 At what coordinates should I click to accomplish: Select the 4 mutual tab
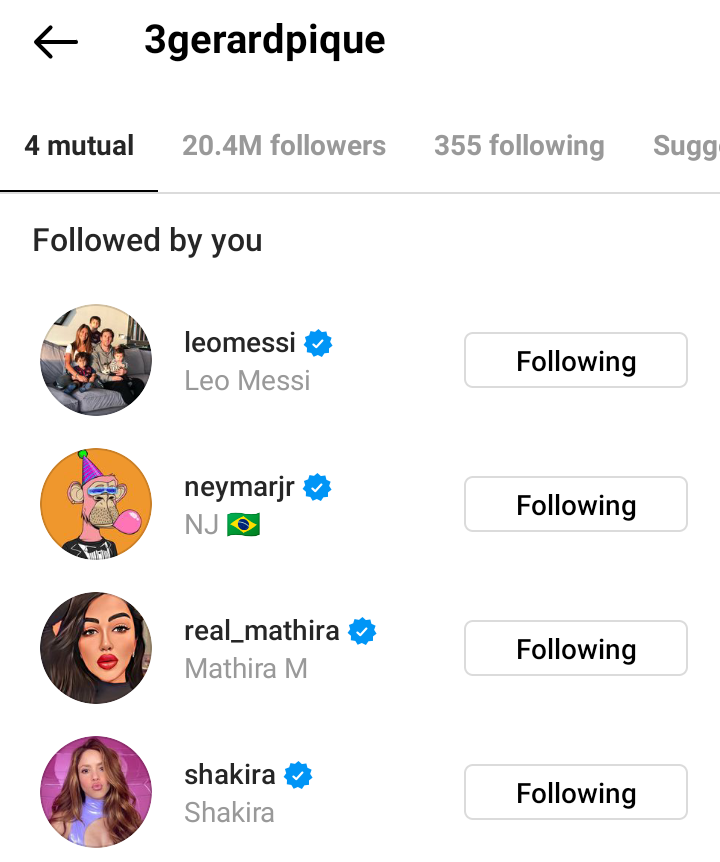coord(79,146)
